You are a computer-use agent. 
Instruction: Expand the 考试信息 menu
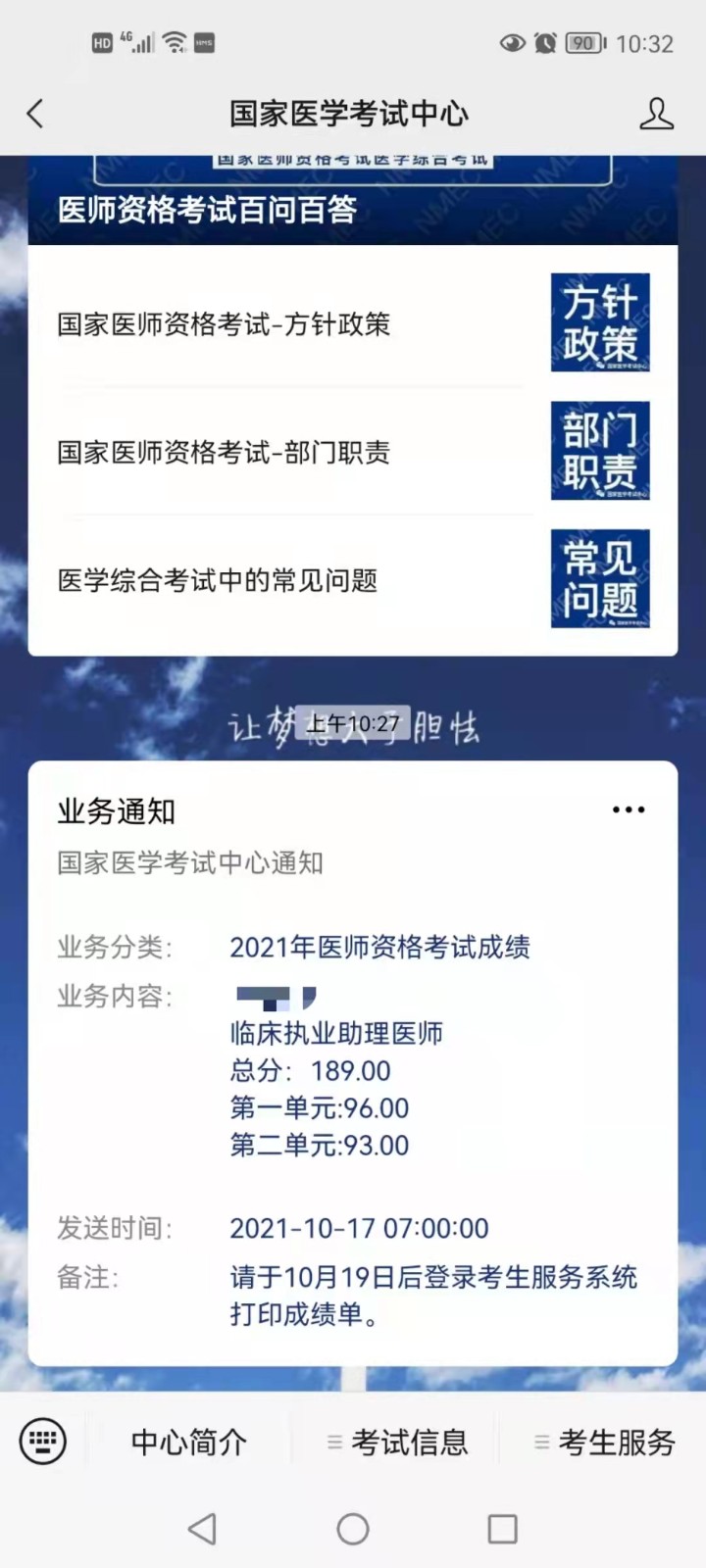tap(398, 1442)
